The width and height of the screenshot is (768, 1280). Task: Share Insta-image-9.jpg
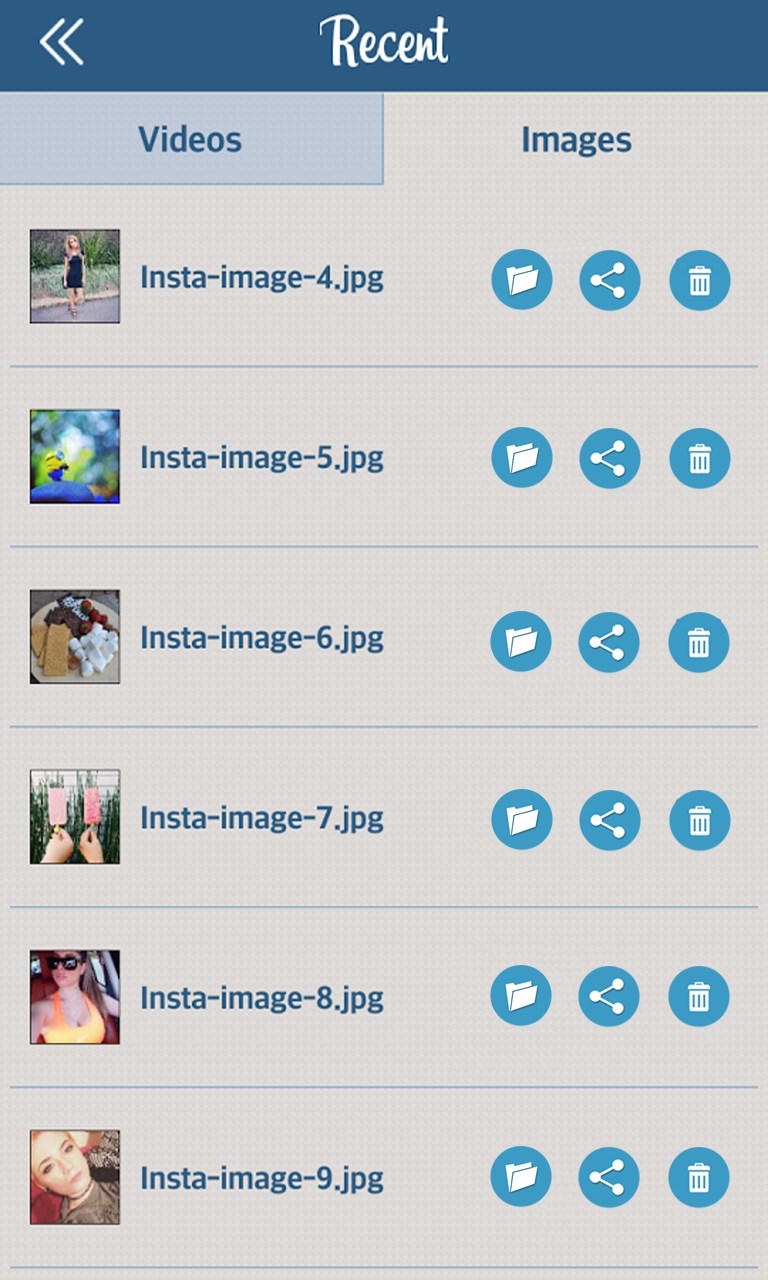[x=610, y=1177]
